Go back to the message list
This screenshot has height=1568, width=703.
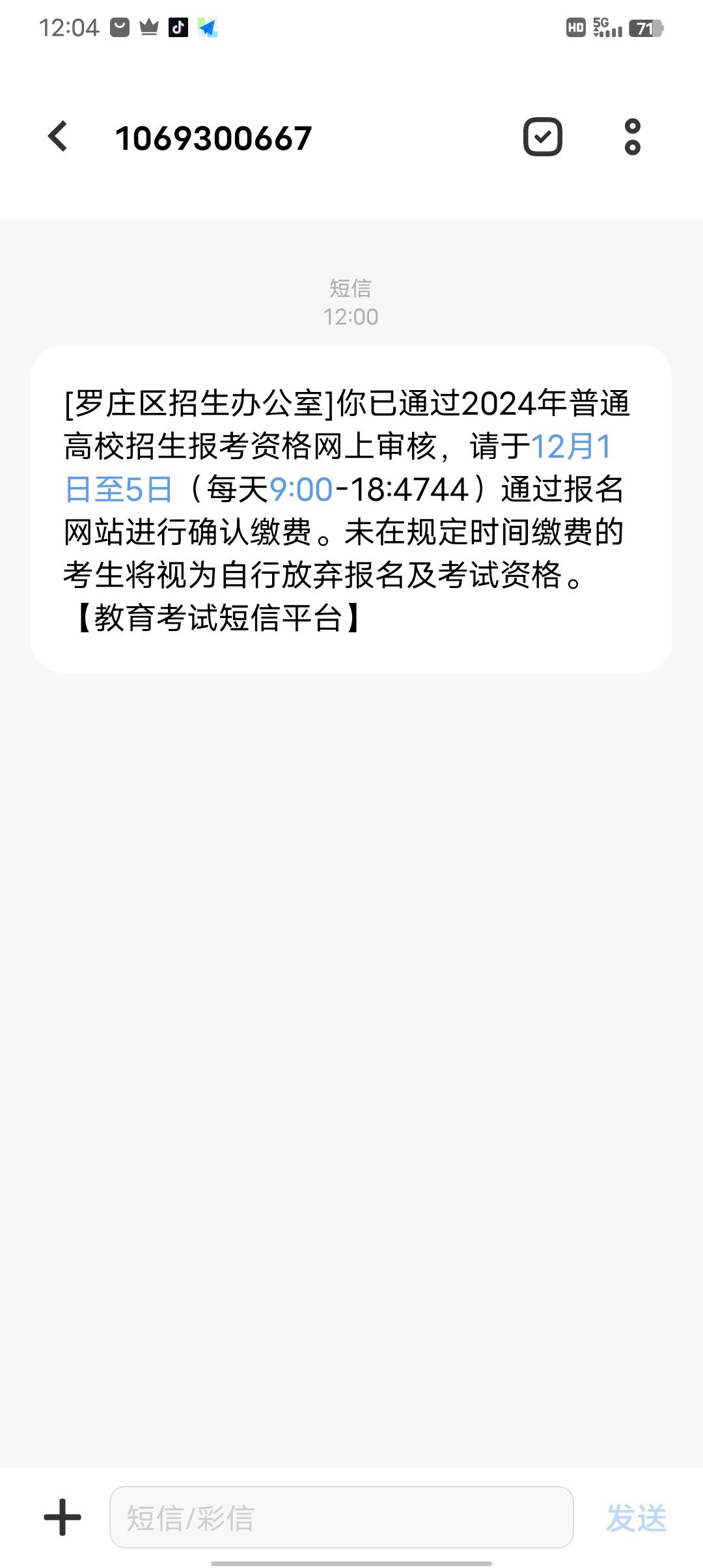point(58,137)
